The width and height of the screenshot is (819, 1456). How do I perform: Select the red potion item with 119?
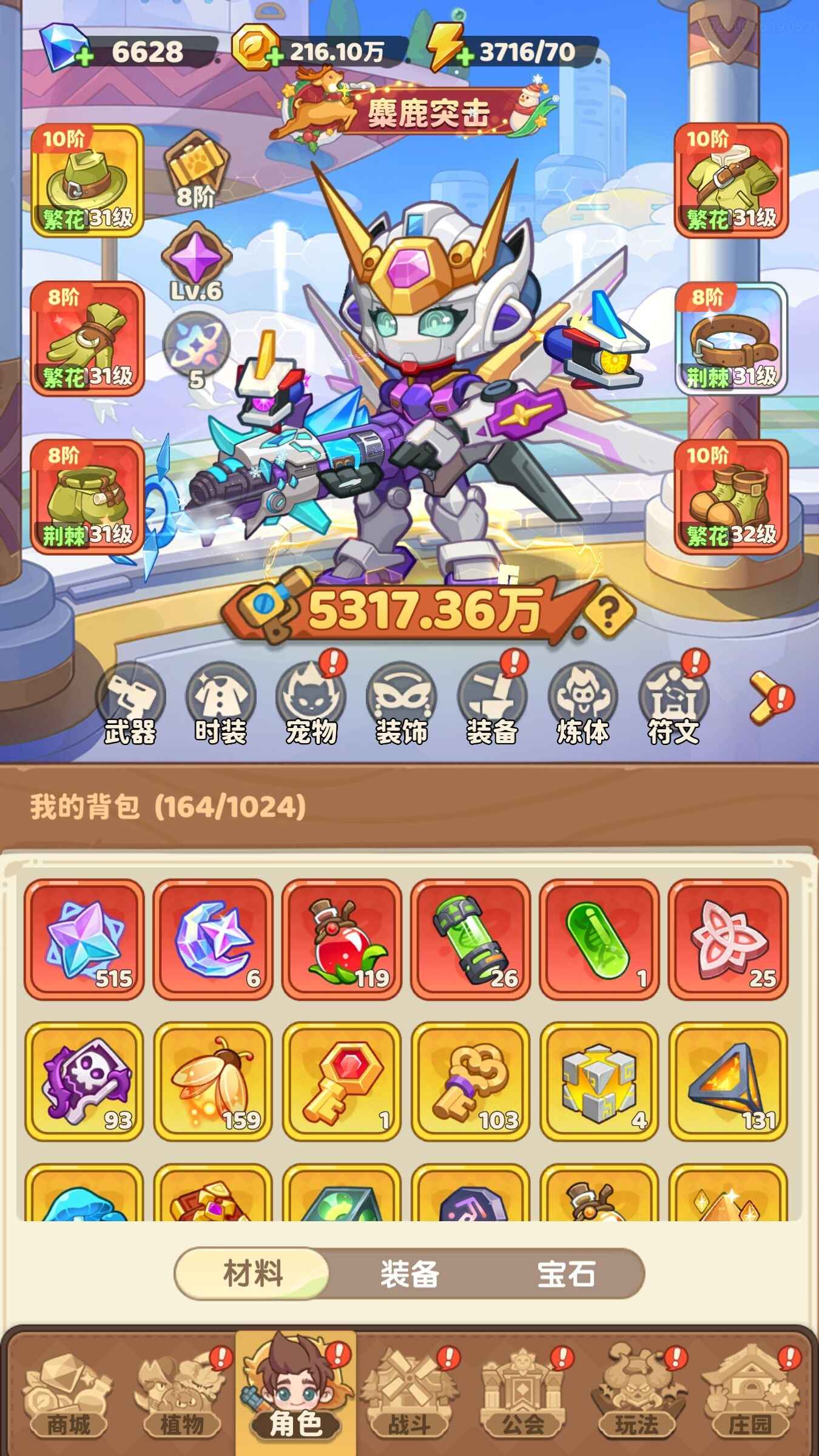(x=342, y=939)
